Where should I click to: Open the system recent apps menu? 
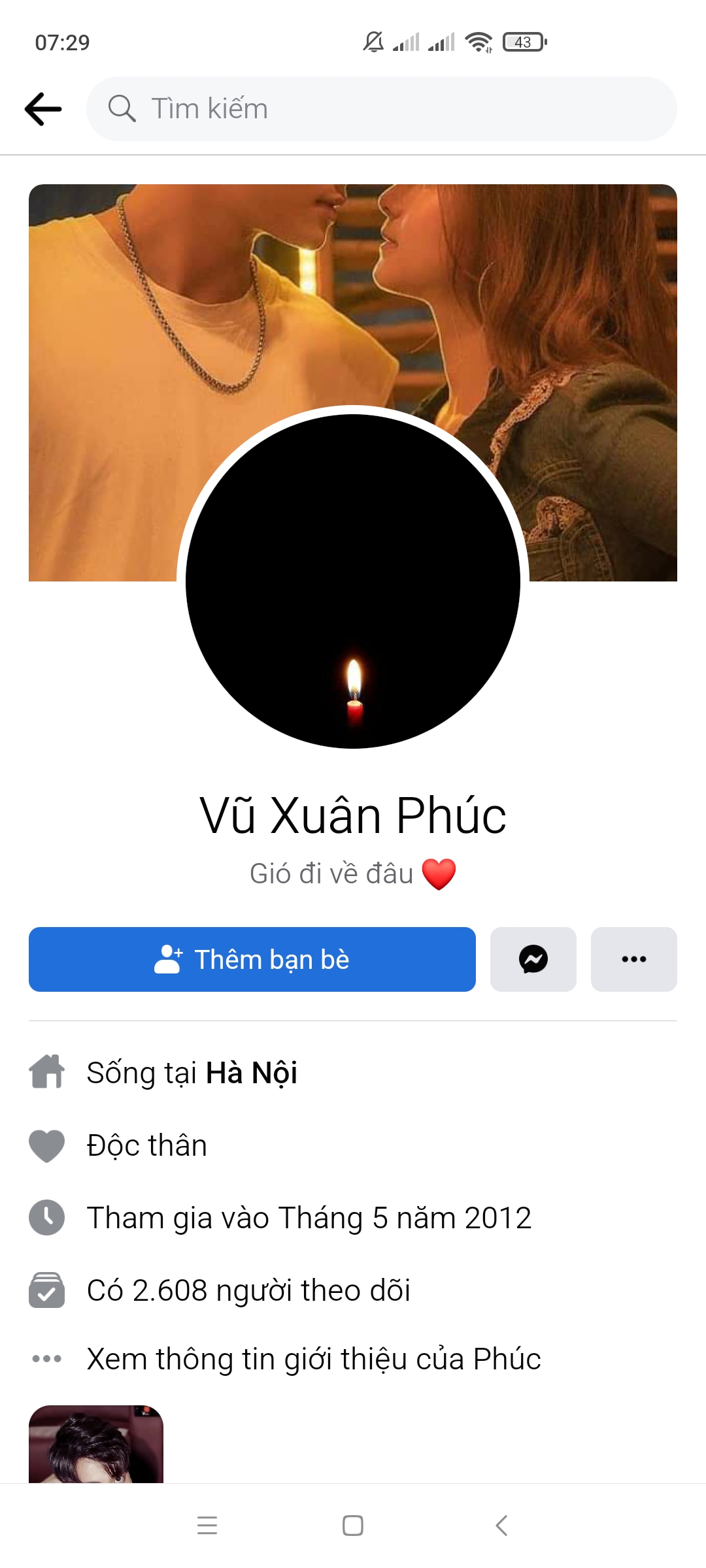tap(207, 1526)
